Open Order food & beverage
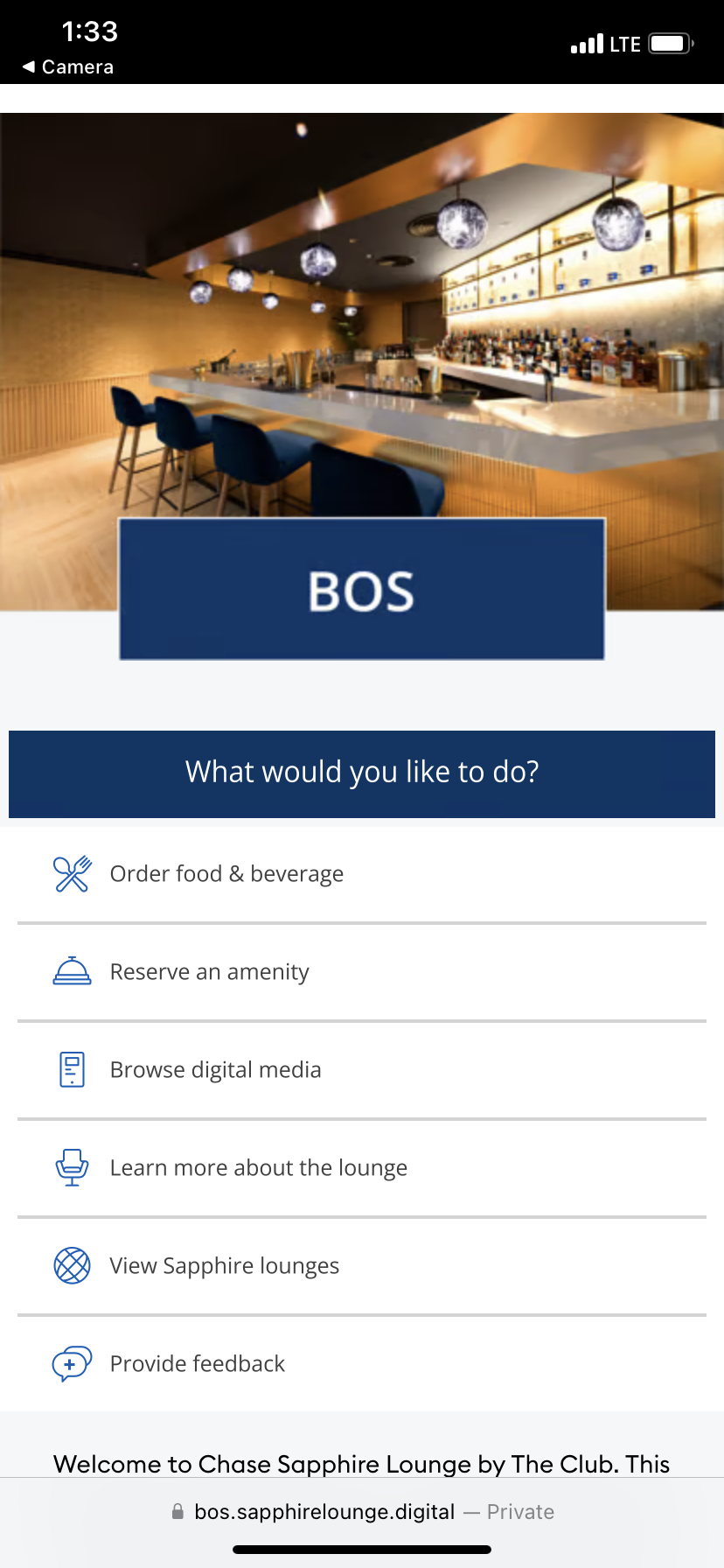724x1568 pixels. coord(226,874)
